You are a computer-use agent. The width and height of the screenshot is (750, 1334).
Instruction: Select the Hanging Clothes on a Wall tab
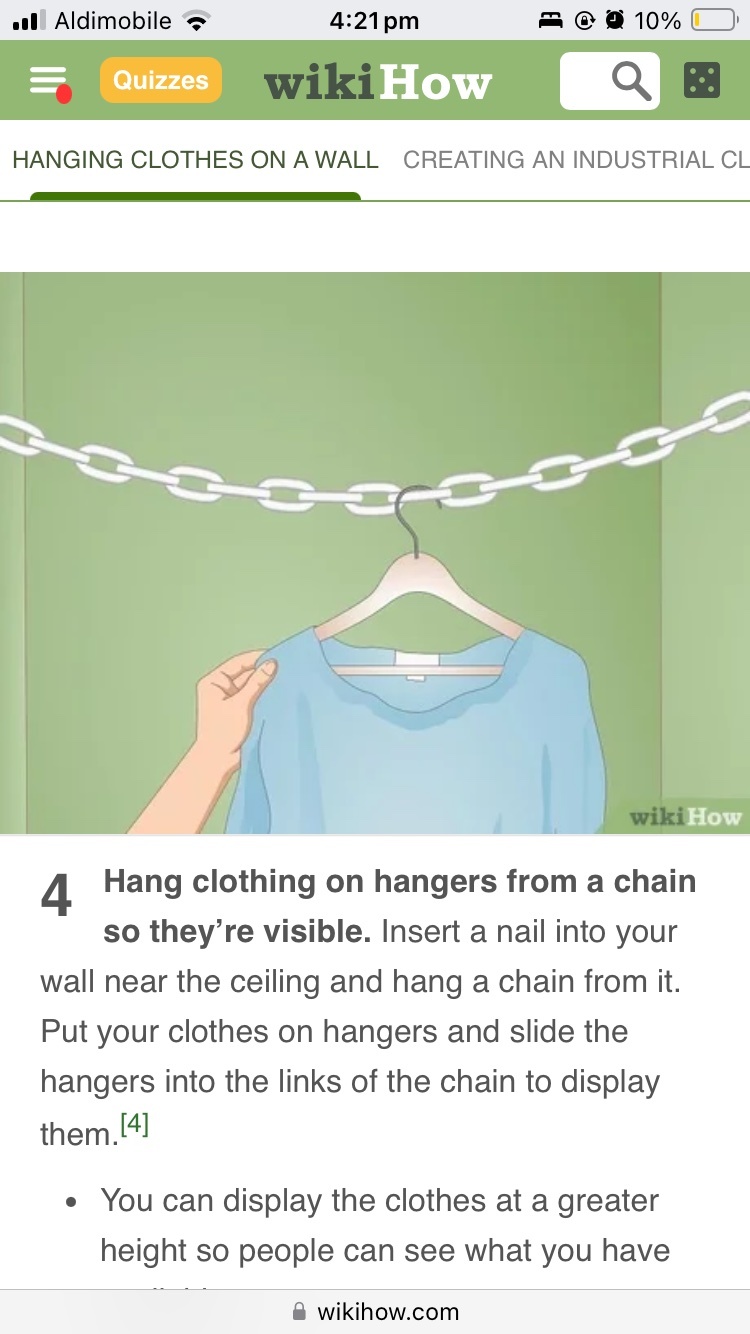coord(195,160)
